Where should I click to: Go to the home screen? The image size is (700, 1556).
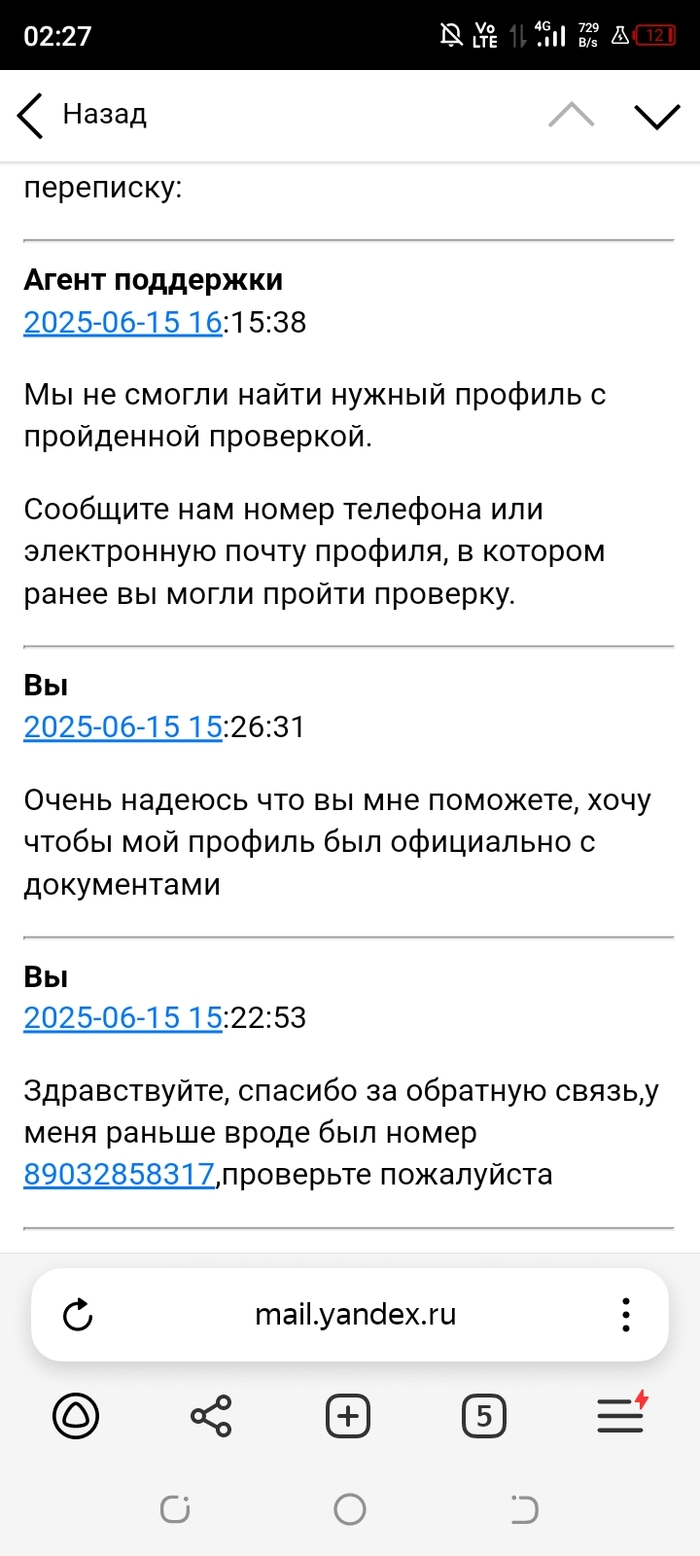349,1509
